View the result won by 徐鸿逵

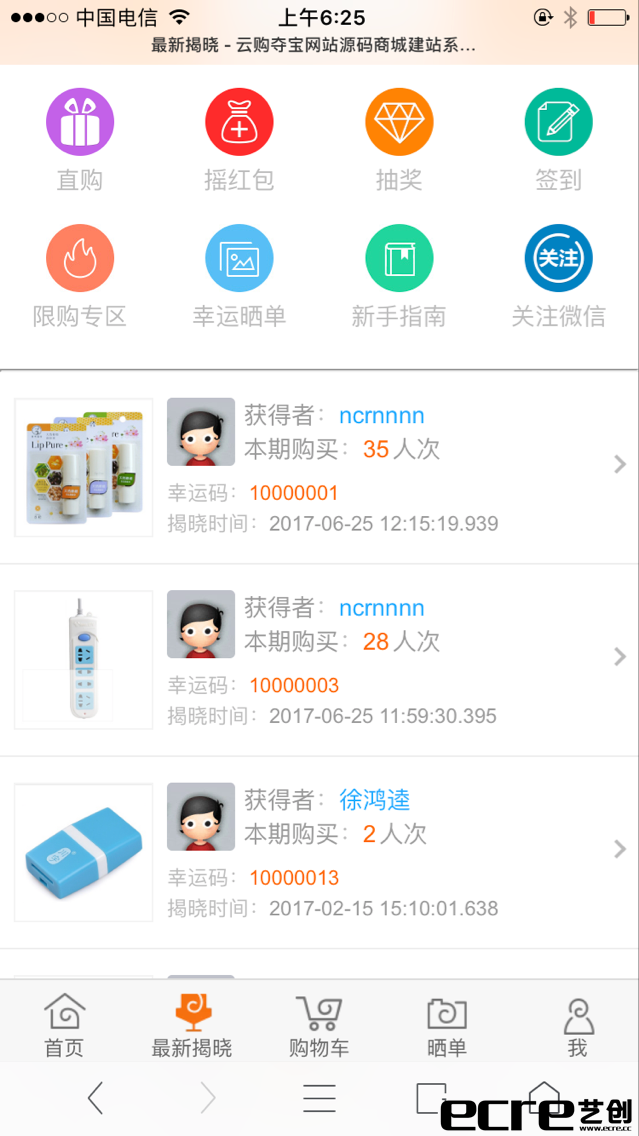click(320, 852)
